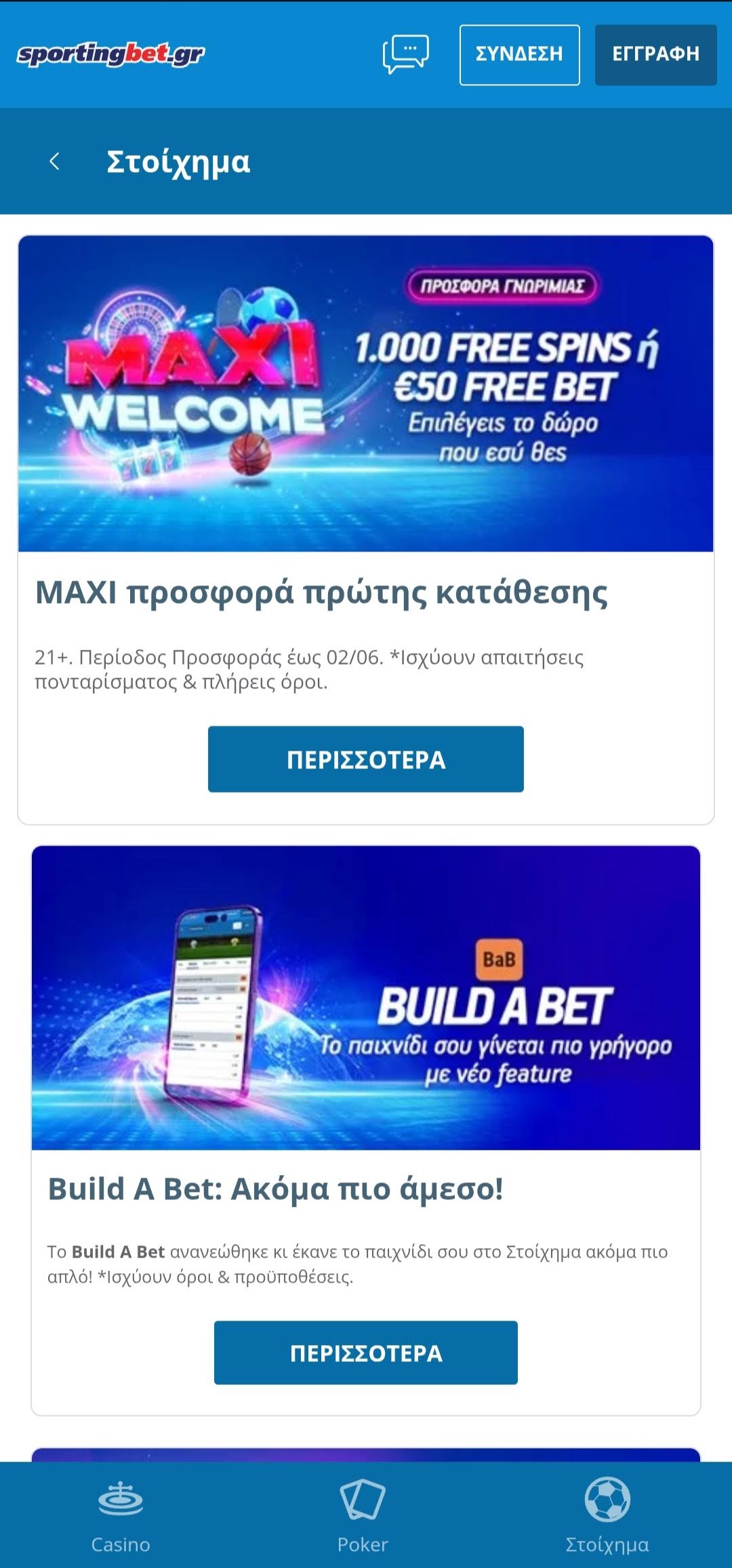Open the Build A Bet promo banner
This screenshot has width=732, height=1568.
[x=366, y=997]
